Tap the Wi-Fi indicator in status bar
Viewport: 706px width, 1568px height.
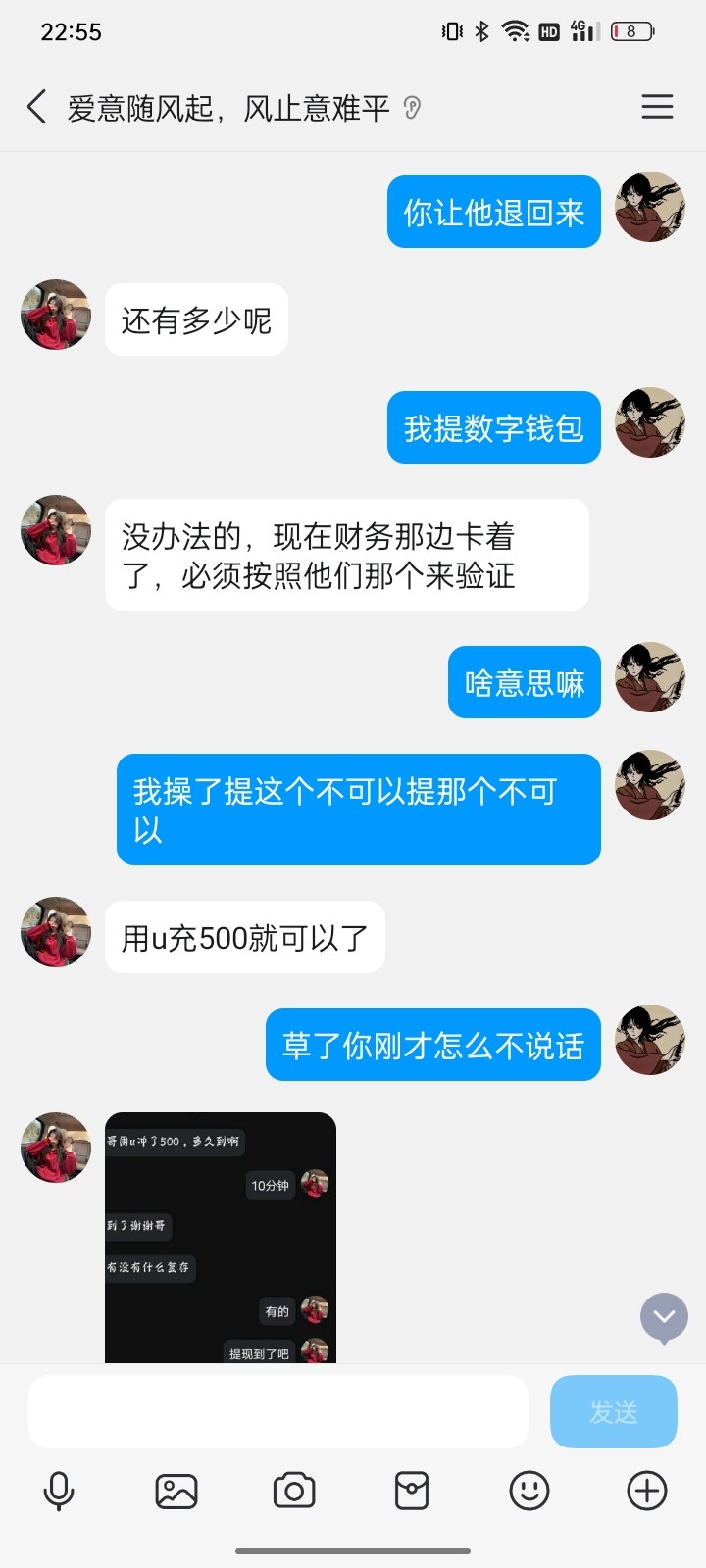(517, 30)
